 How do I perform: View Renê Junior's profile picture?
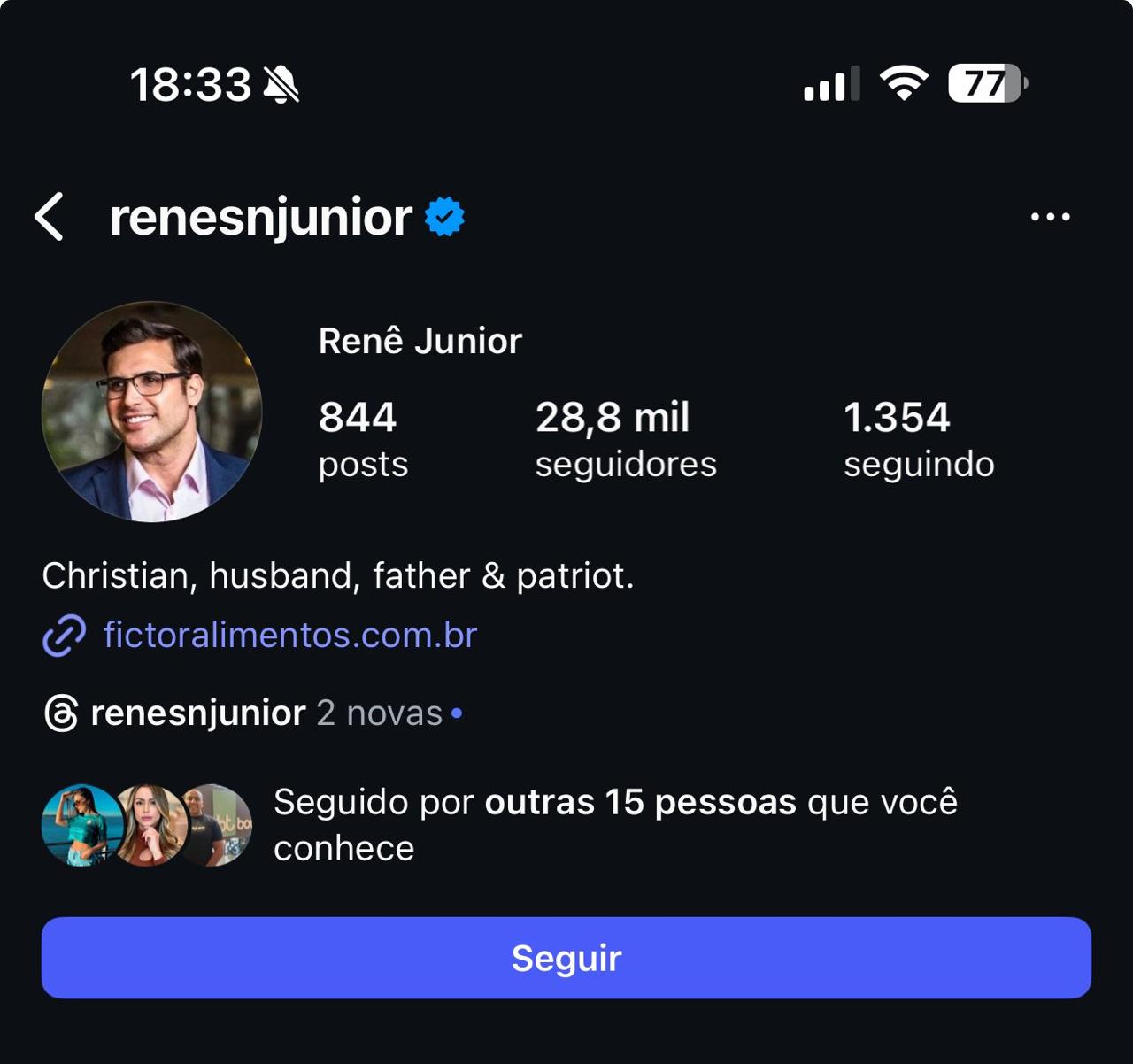(151, 412)
